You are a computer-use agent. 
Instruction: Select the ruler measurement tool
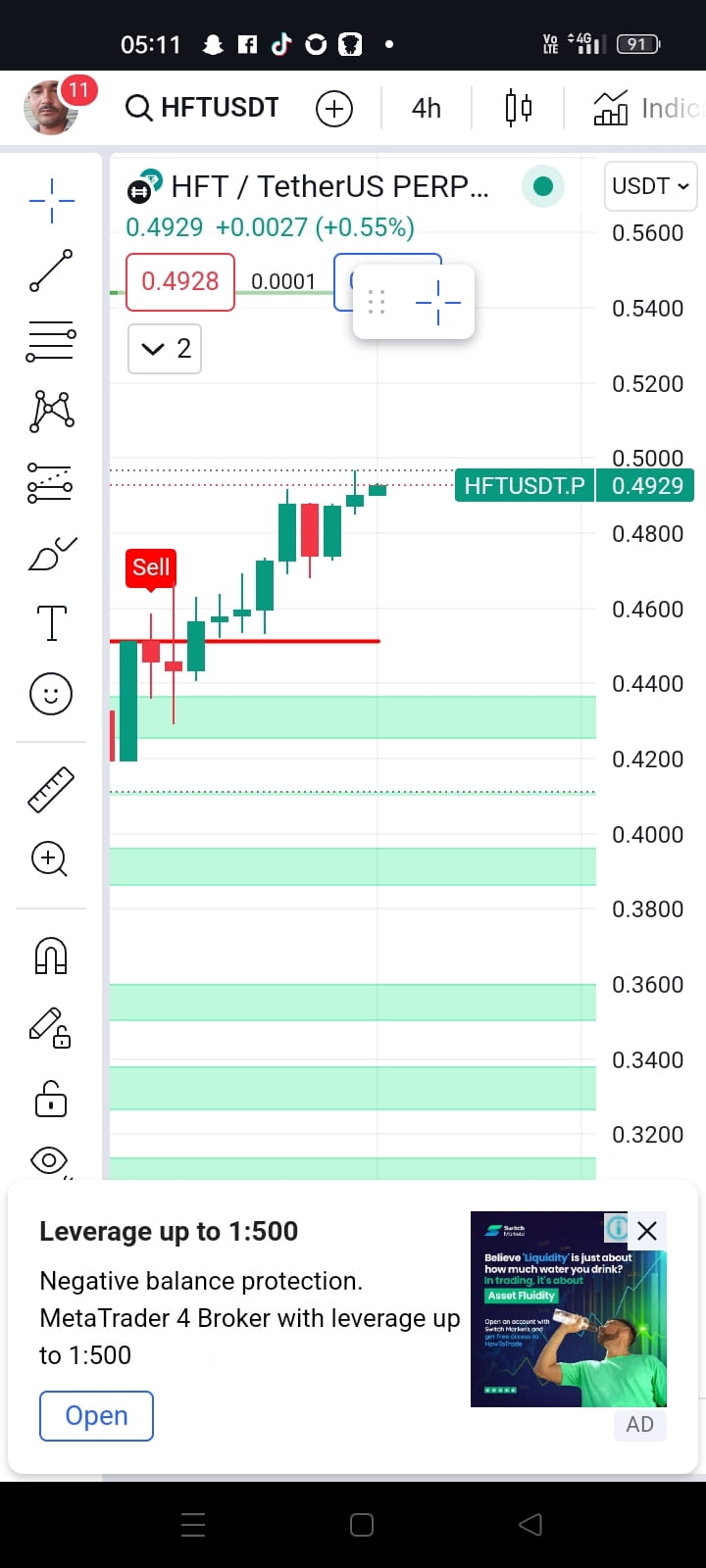pyautogui.click(x=50, y=788)
